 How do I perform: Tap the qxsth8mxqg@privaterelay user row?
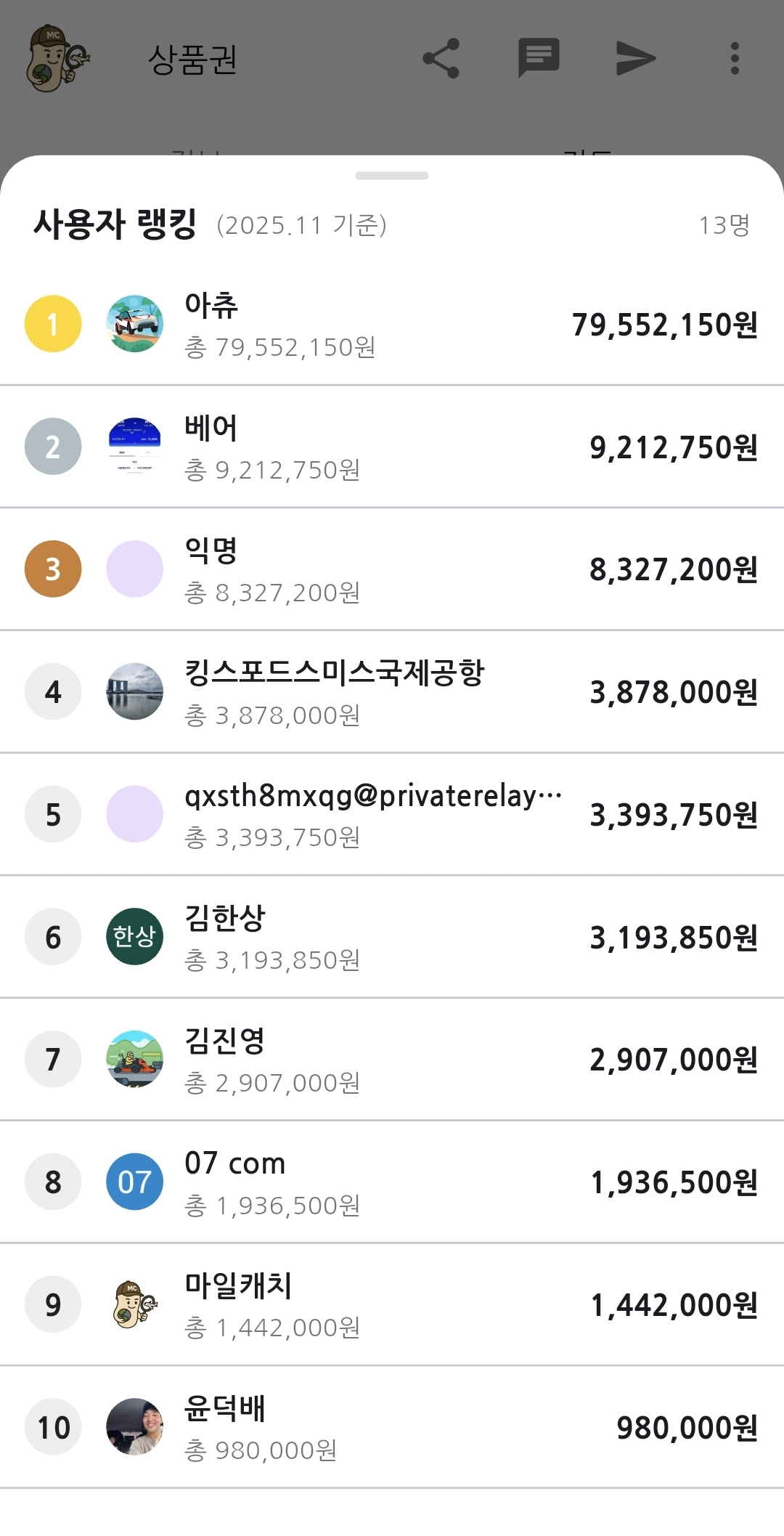tap(392, 814)
